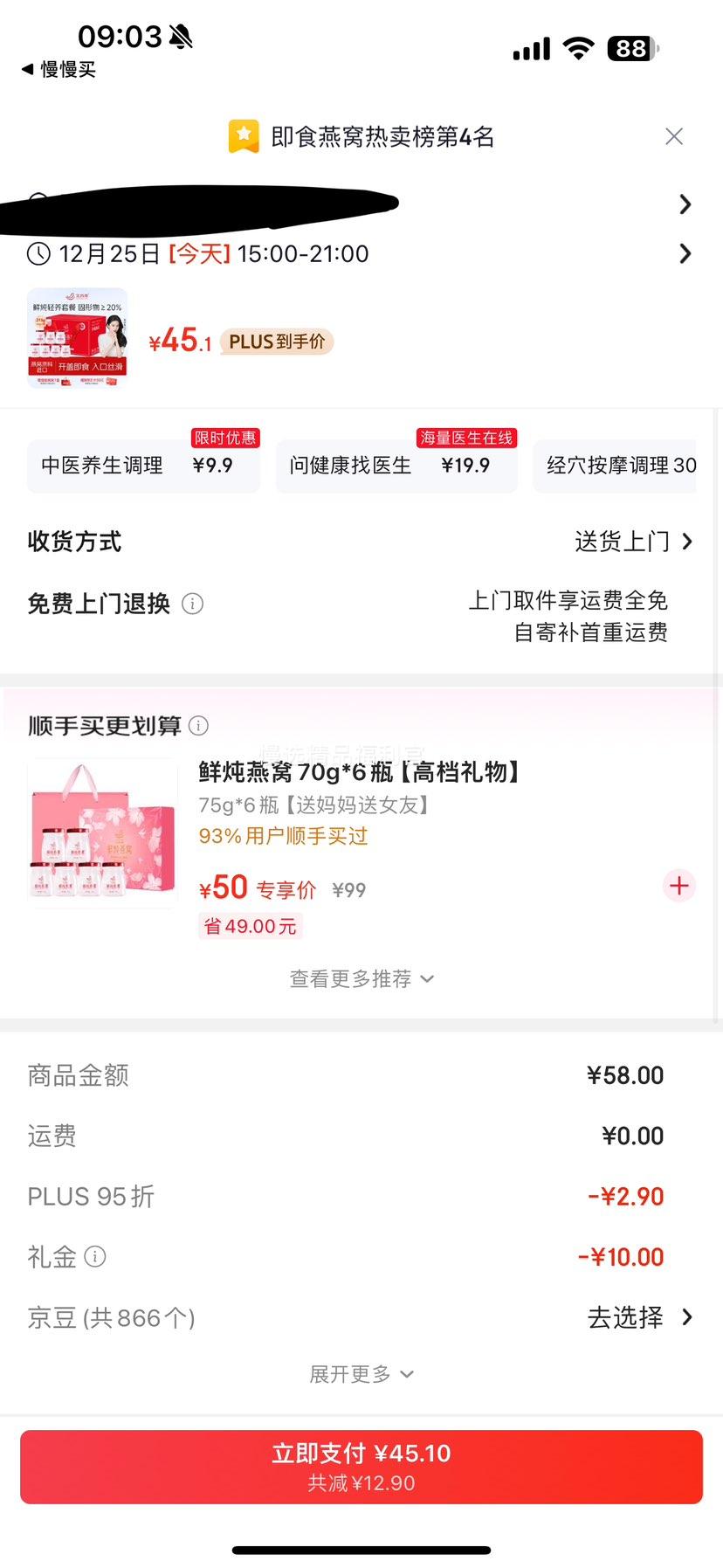
Task: Open the info tip beside 顺手买更划算
Action: [199, 725]
